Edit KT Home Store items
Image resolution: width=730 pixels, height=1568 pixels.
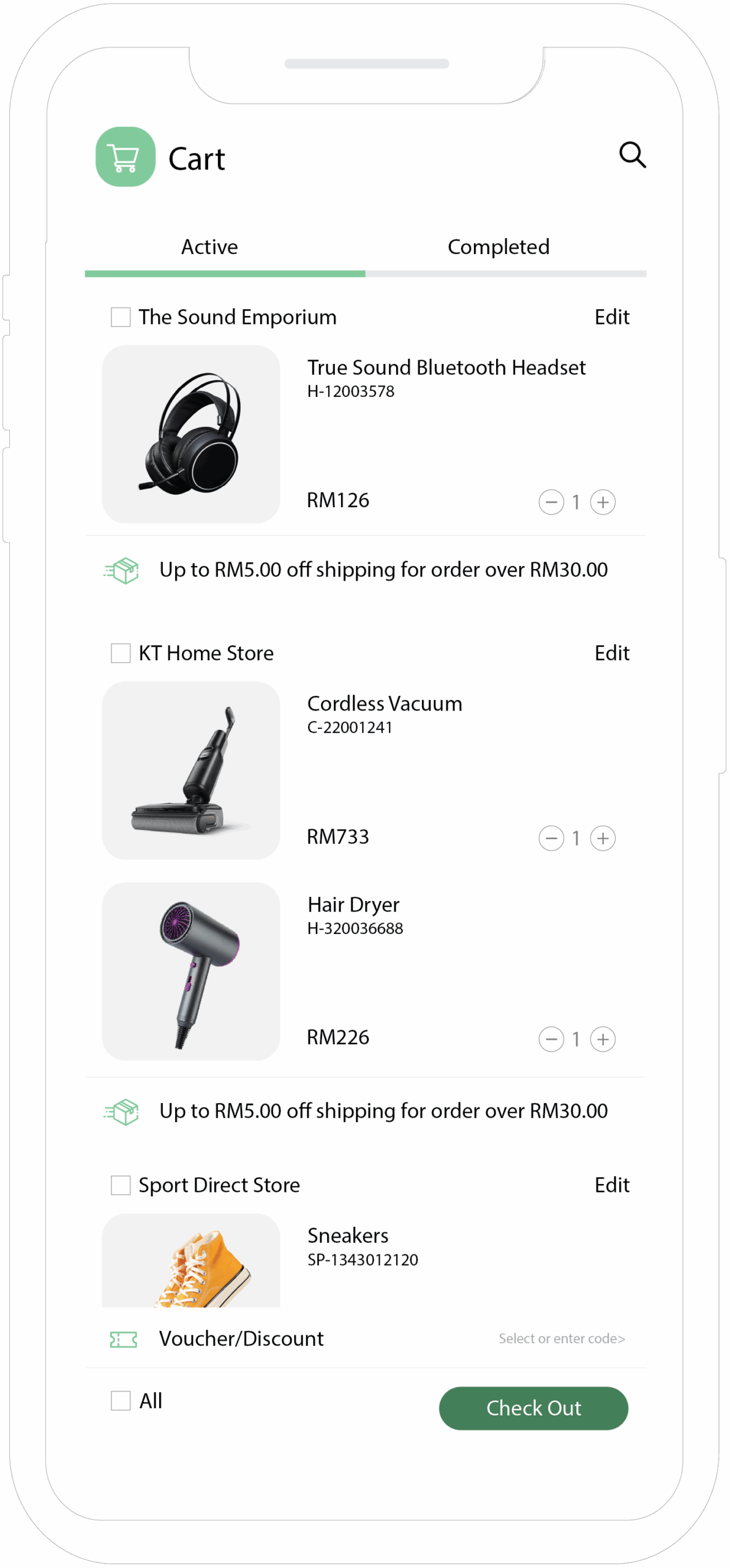tap(611, 653)
